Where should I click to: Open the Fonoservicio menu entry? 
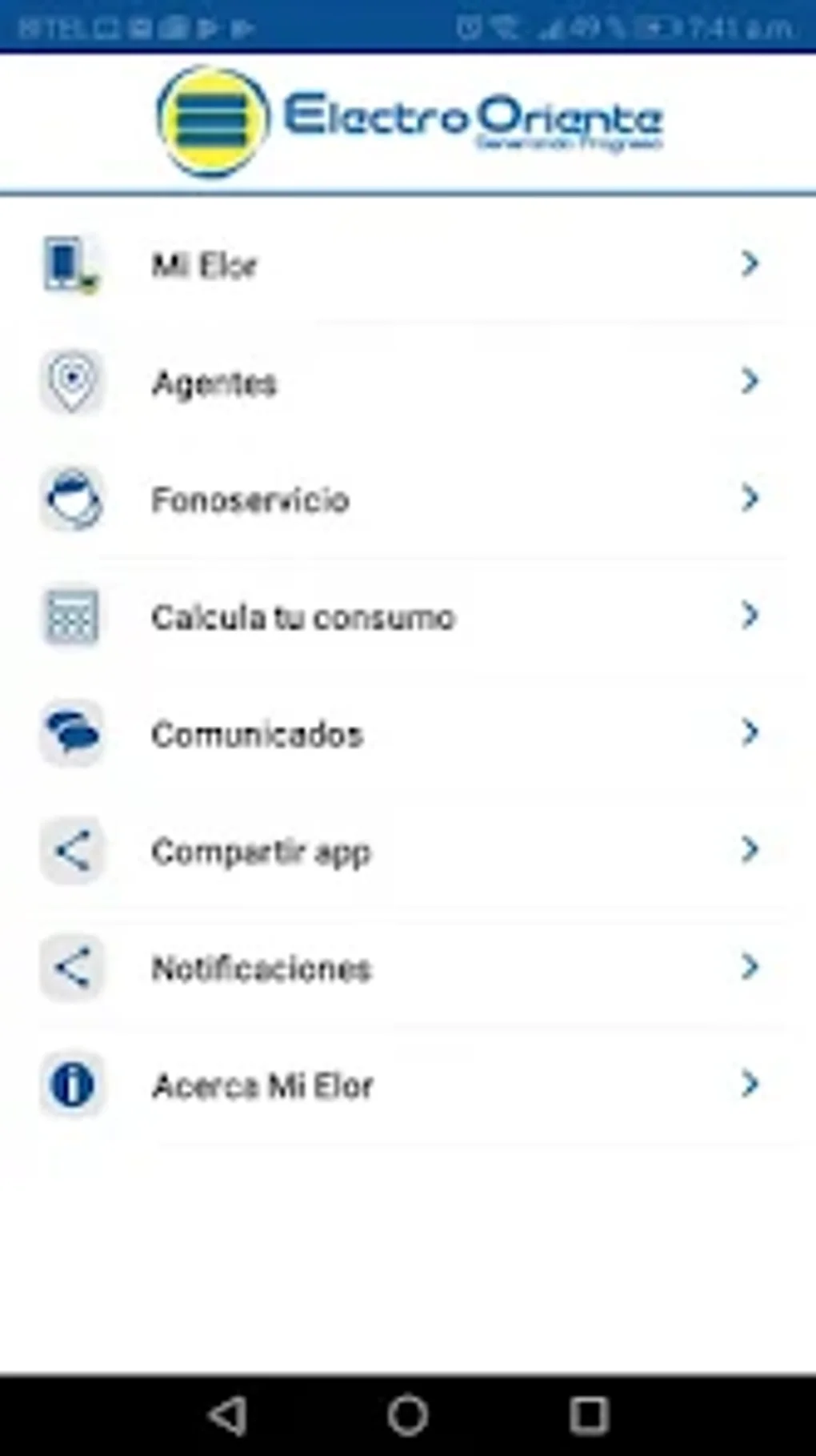click(x=251, y=499)
